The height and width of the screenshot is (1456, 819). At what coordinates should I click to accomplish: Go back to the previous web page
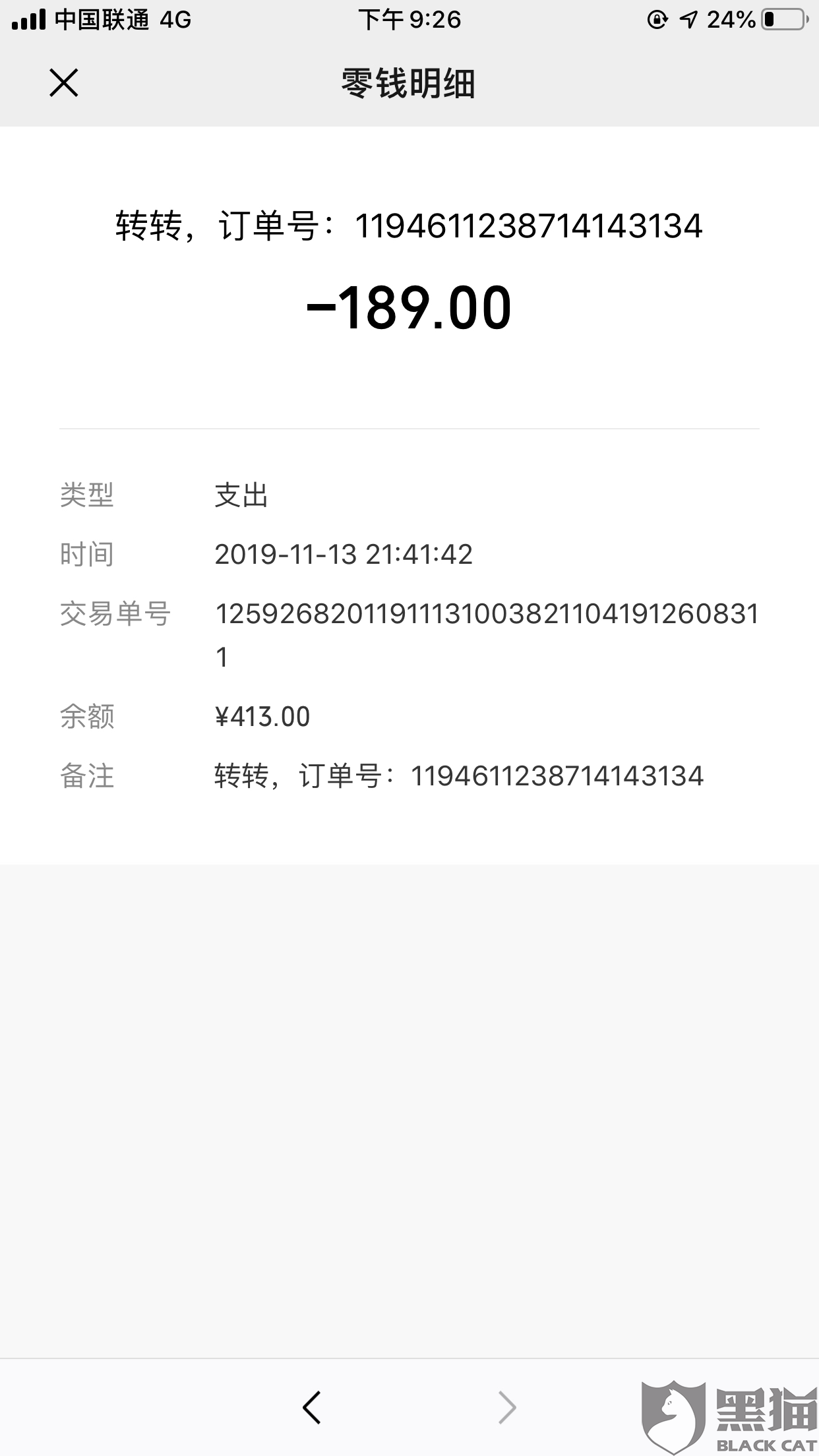click(312, 1407)
